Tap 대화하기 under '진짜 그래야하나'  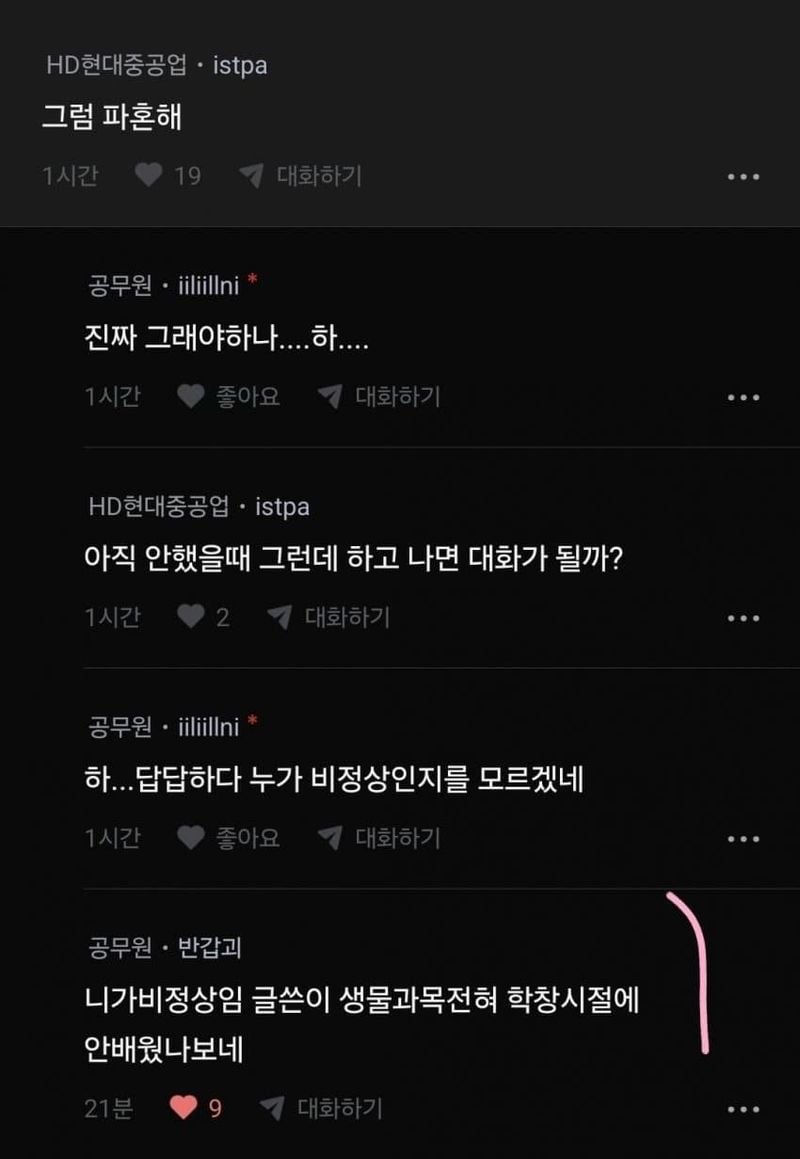(380, 396)
